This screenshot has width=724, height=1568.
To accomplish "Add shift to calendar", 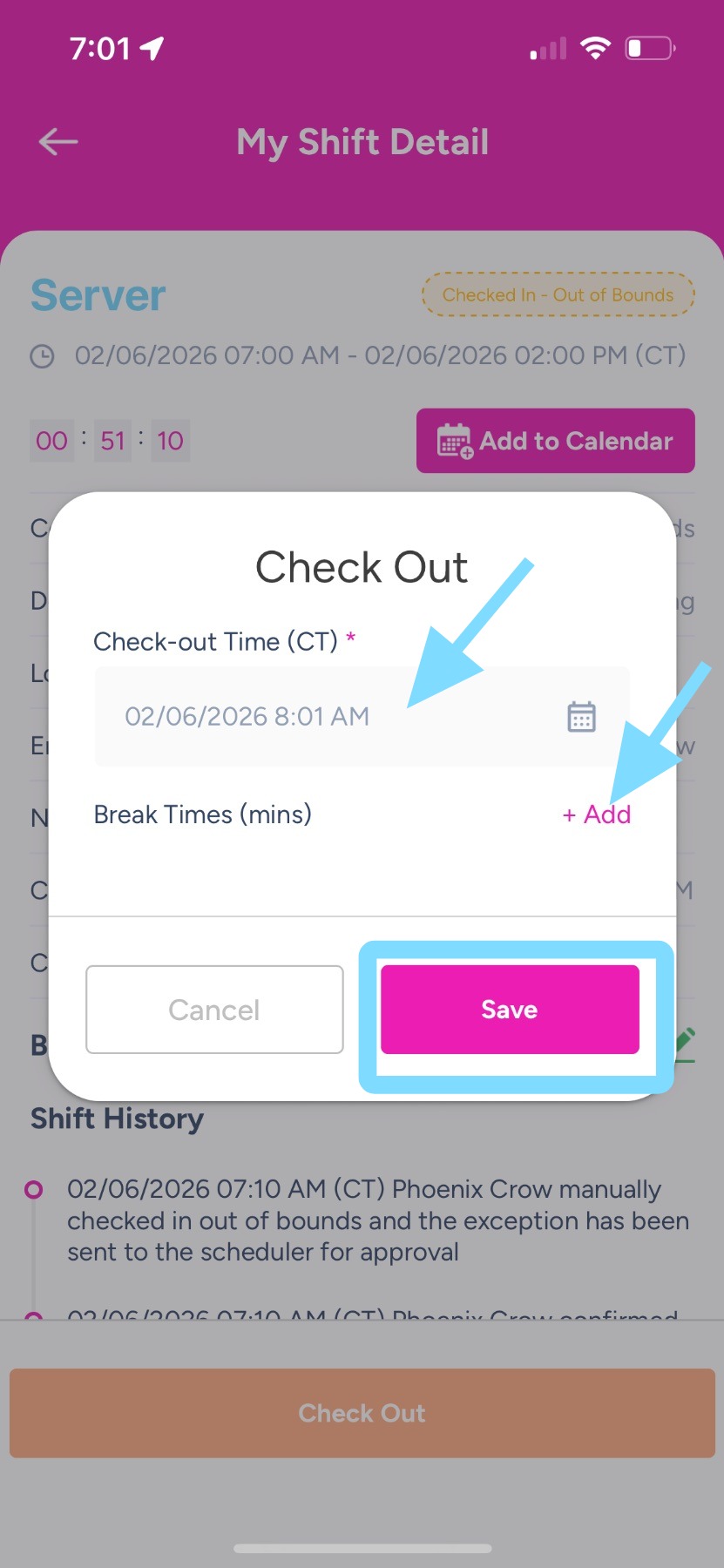I will coord(555,441).
